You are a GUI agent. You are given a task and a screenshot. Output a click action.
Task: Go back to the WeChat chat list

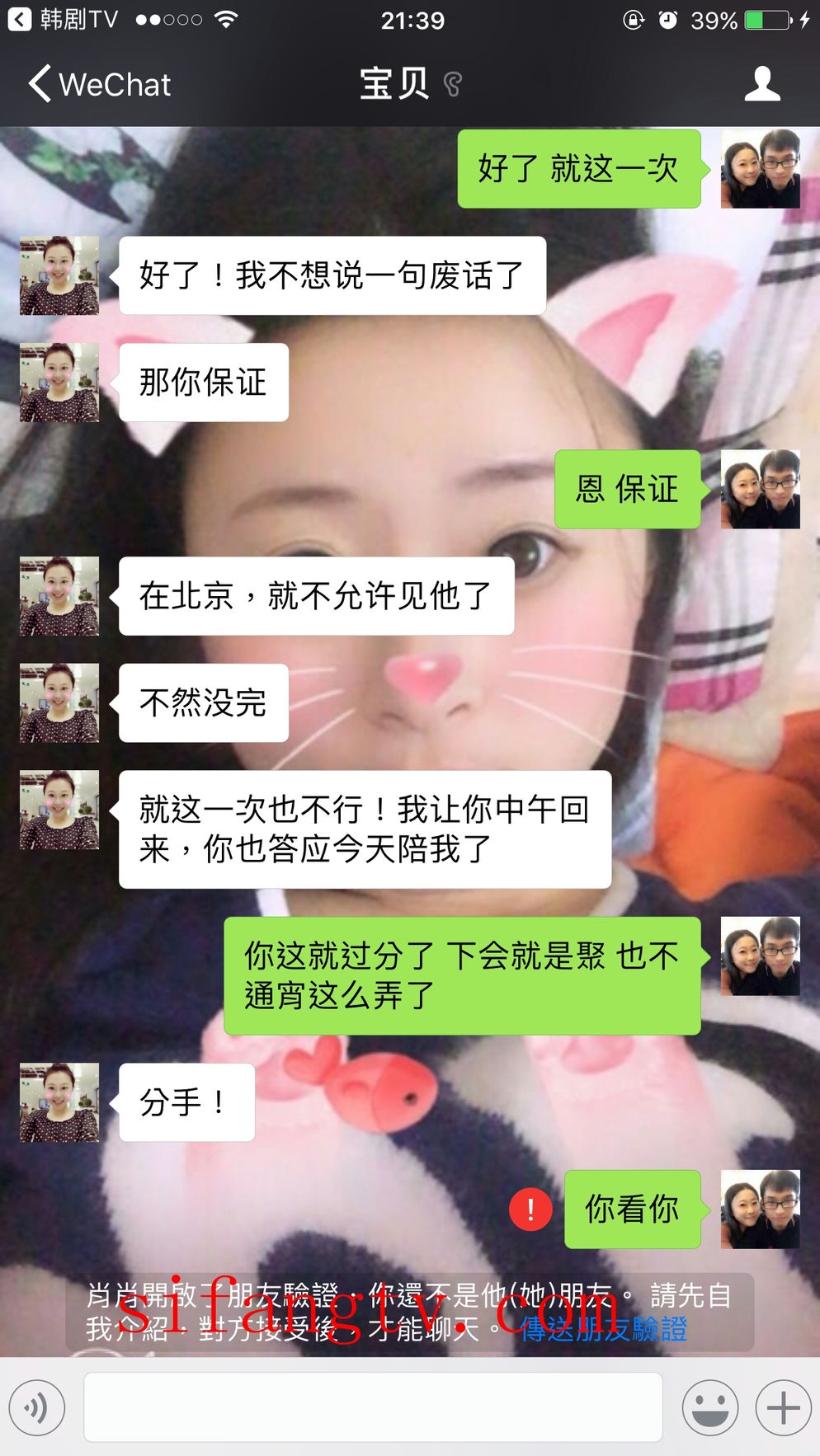pyautogui.click(x=99, y=84)
